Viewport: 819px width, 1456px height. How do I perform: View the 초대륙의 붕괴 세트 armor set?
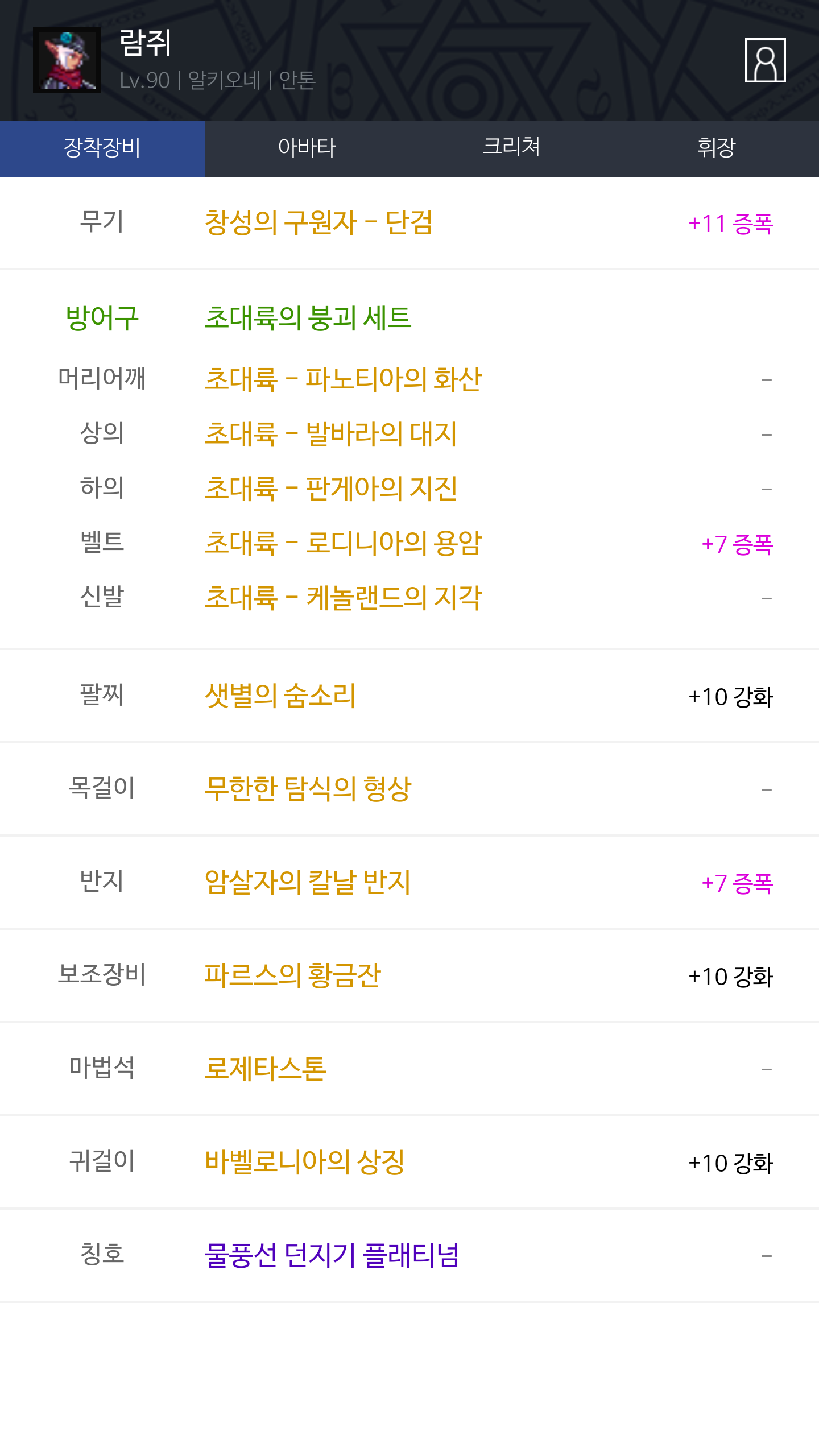tap(308, 318)
